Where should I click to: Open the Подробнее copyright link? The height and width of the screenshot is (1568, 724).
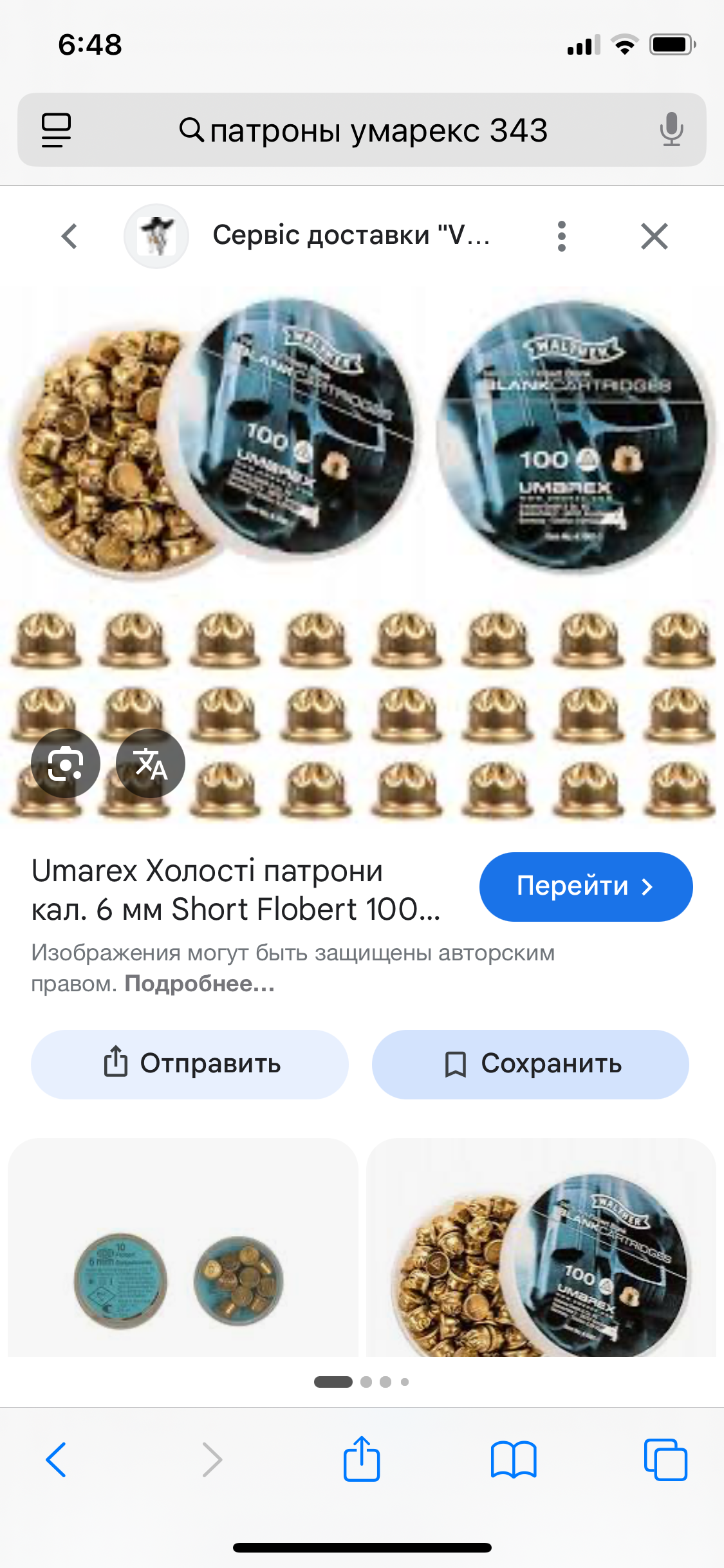tap(200, 984)
